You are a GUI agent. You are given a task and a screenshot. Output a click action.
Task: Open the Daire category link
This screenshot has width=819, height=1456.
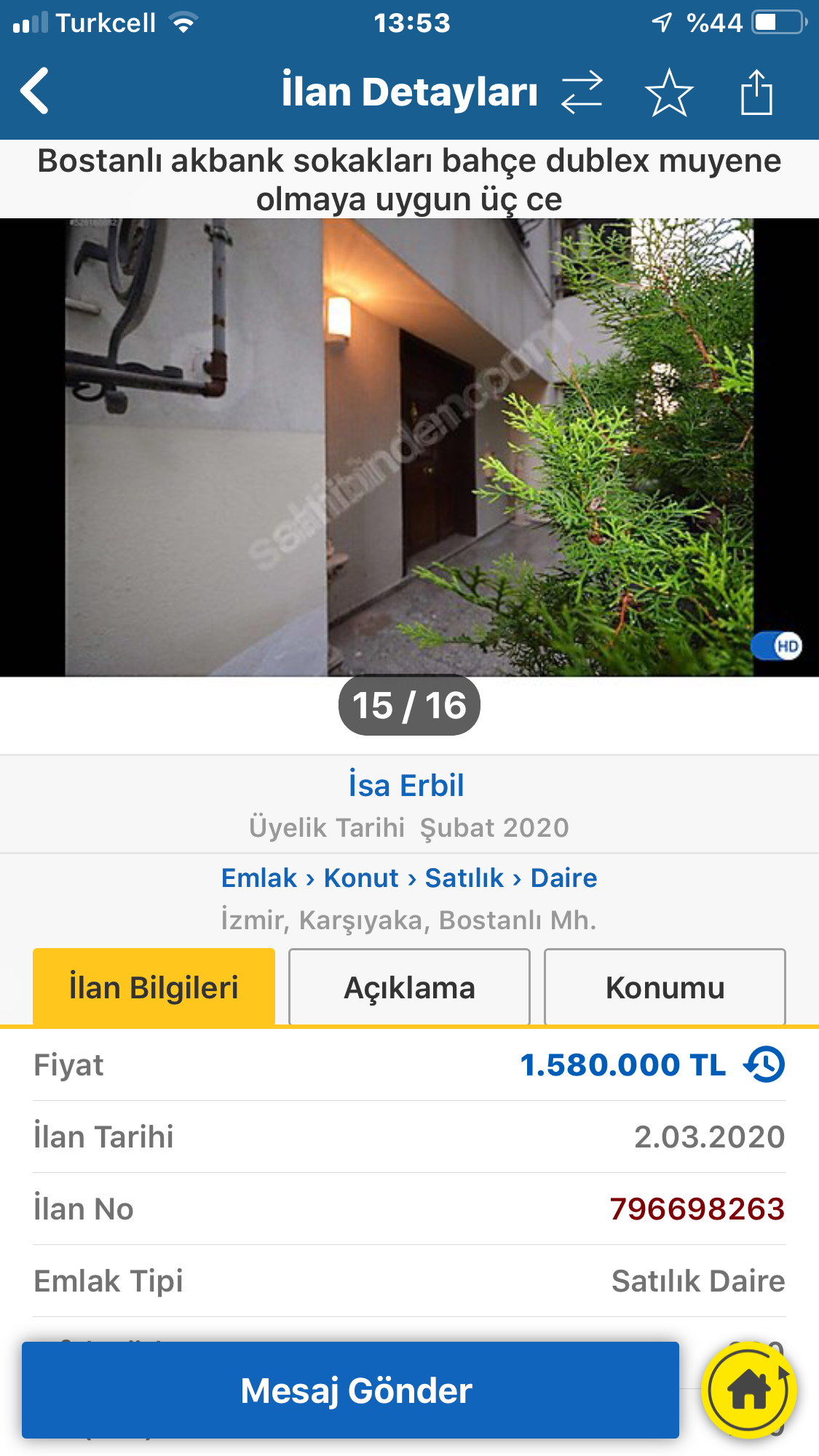coord(564,878)
